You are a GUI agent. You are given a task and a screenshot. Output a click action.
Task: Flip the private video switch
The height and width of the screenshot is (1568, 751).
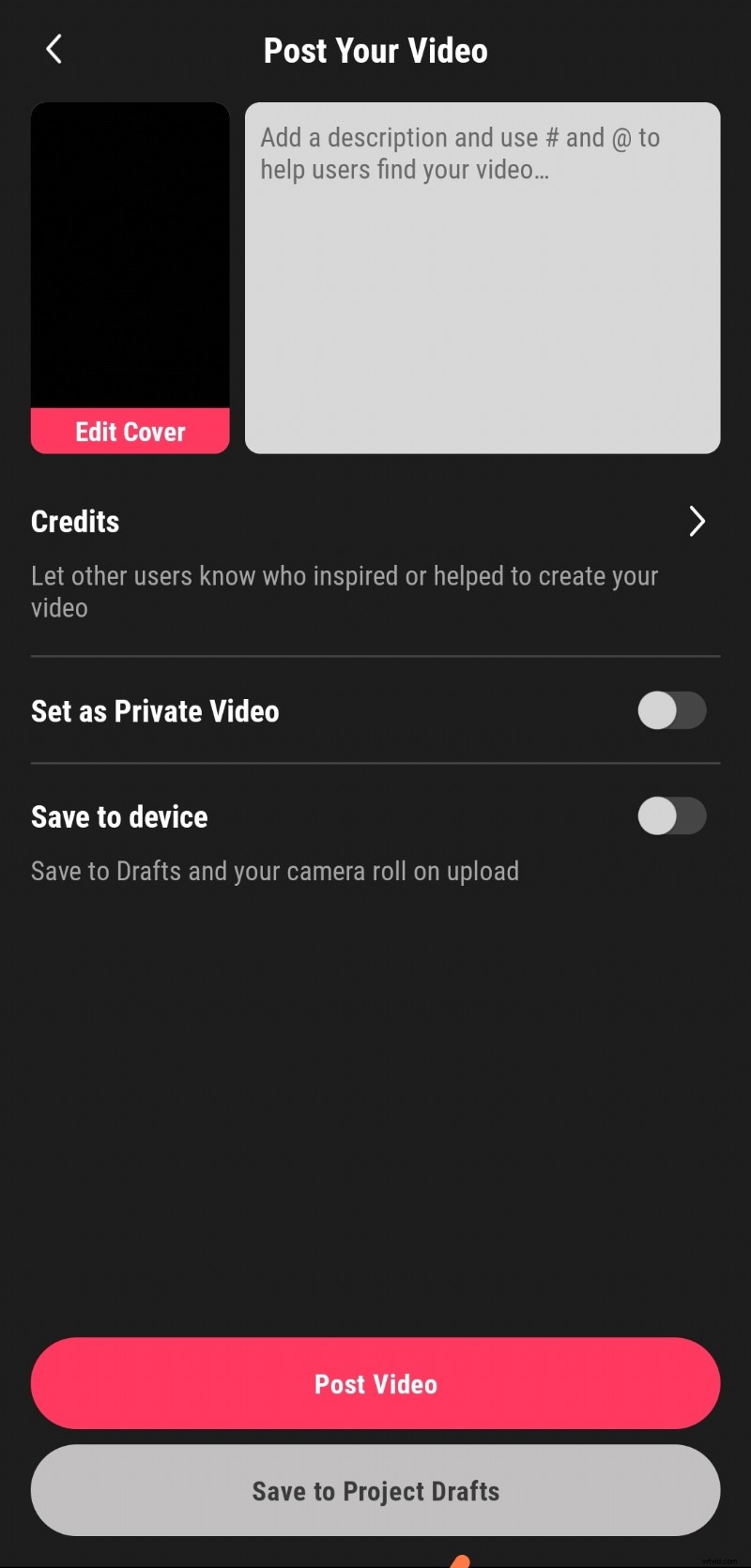(x=672, y=710)
